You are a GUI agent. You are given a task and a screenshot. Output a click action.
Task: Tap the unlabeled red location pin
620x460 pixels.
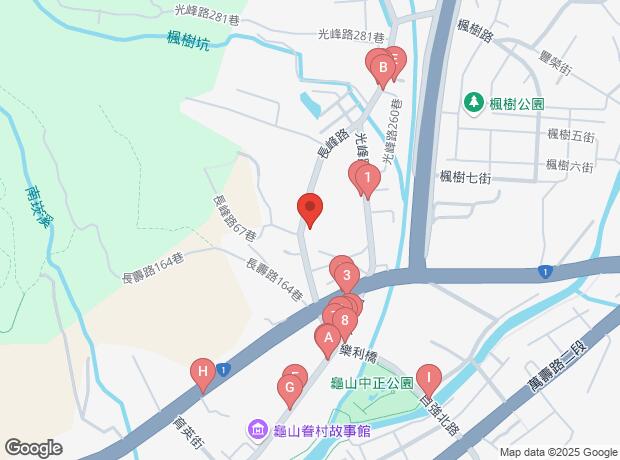[310, 210]
